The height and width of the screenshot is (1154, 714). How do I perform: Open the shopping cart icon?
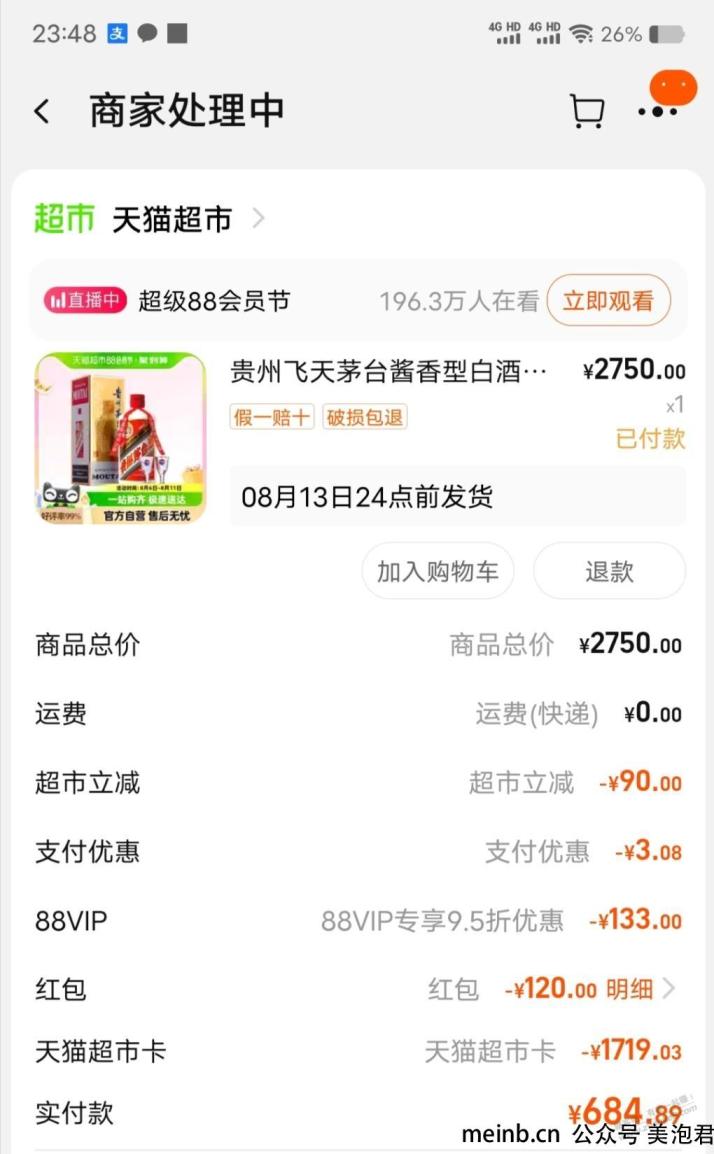[x=587, y=111]
